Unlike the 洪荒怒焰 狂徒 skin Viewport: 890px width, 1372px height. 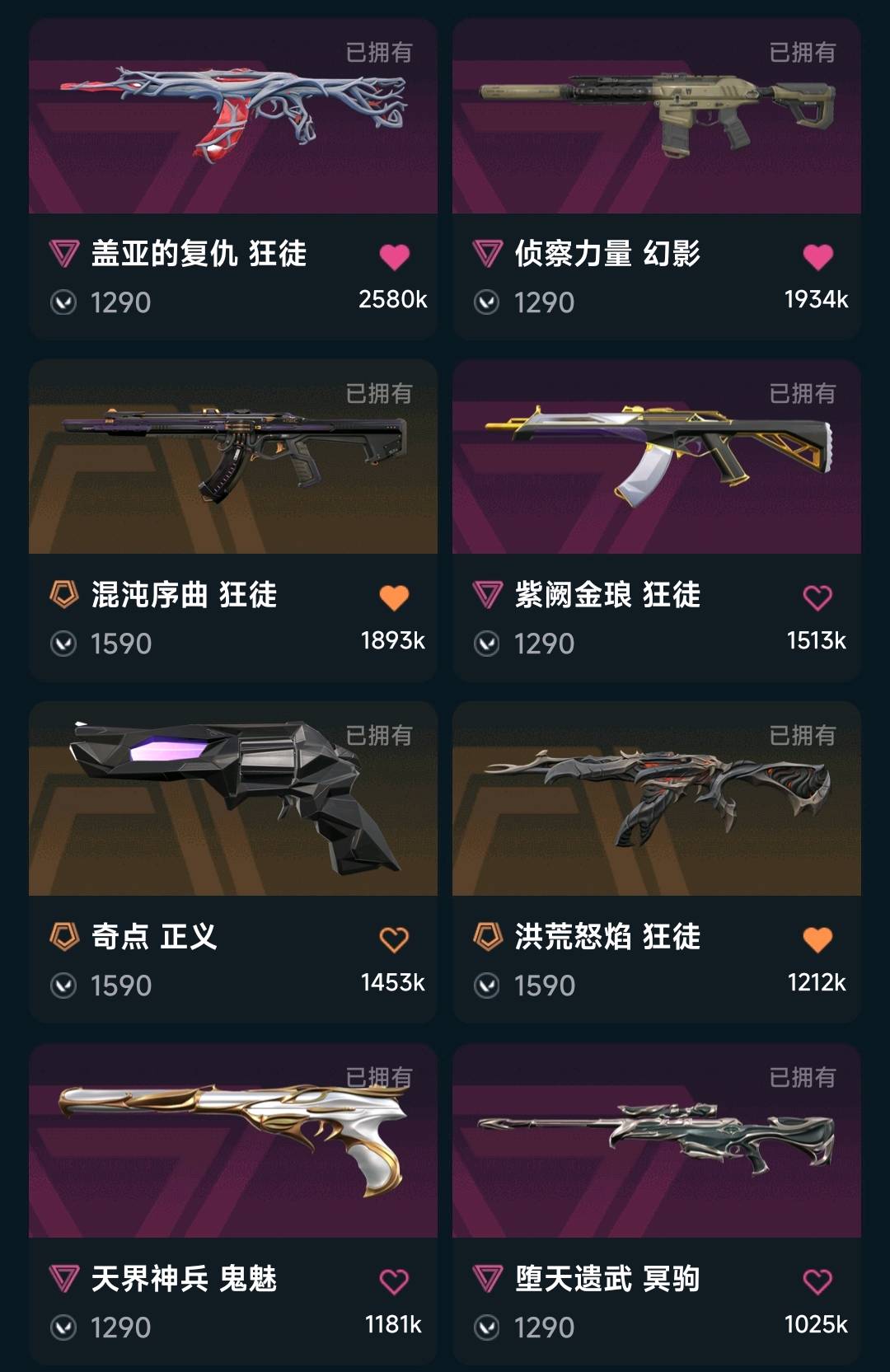(x=817, y=939)
